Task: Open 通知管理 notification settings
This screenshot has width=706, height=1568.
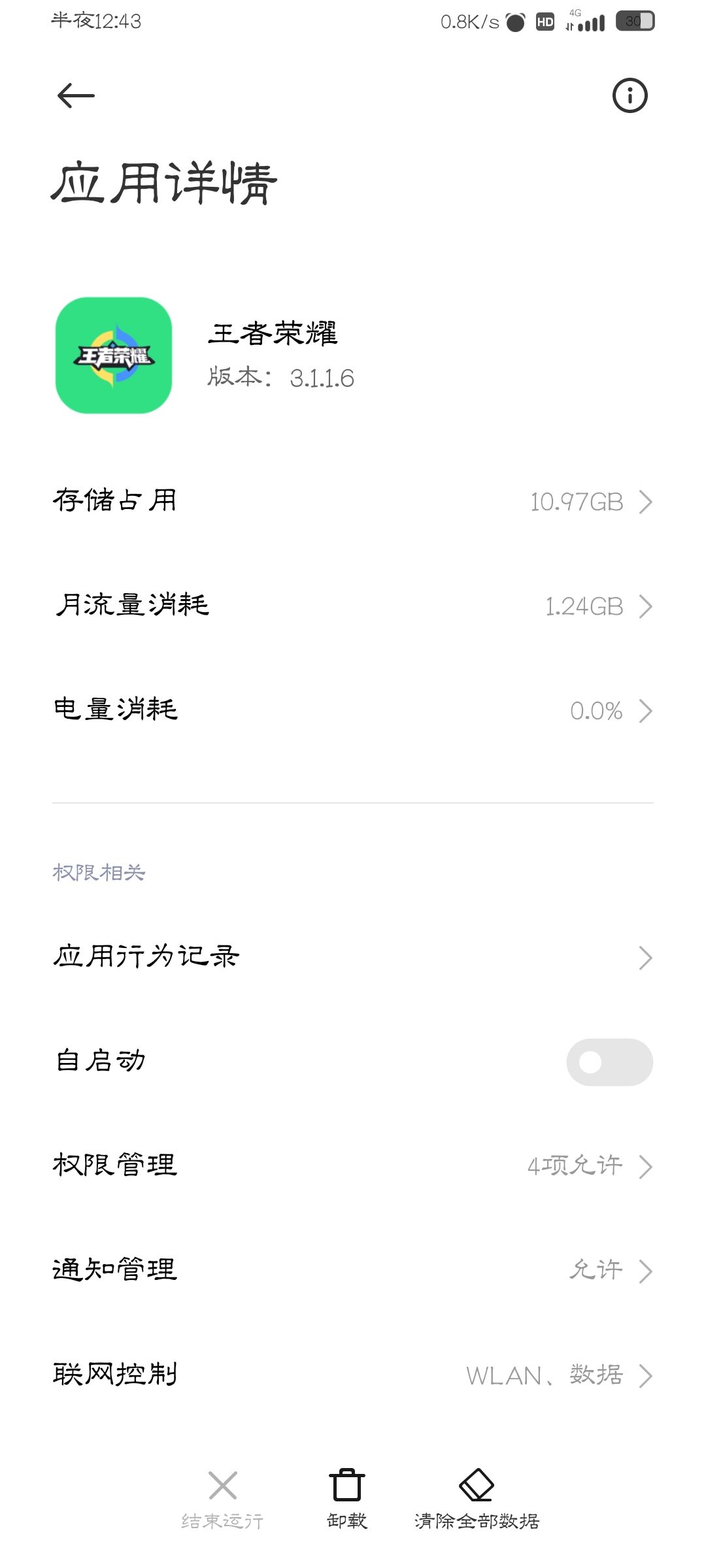Action: pos(353,1271)
